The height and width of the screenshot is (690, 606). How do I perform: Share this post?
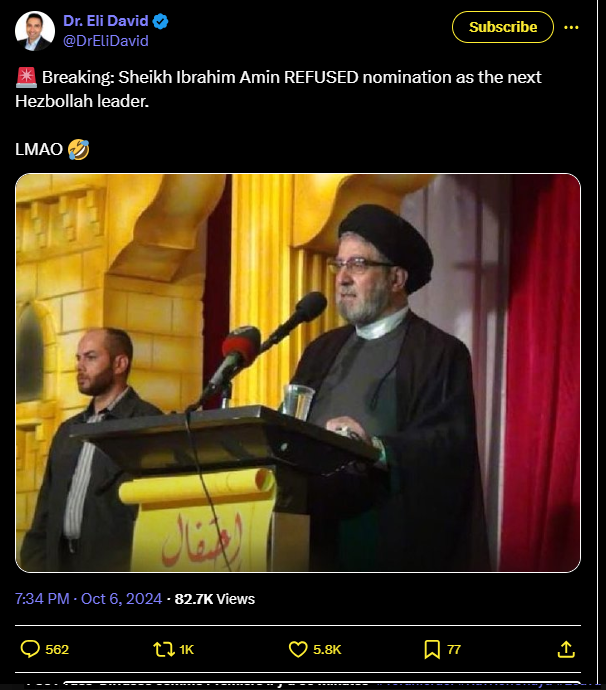566,649
